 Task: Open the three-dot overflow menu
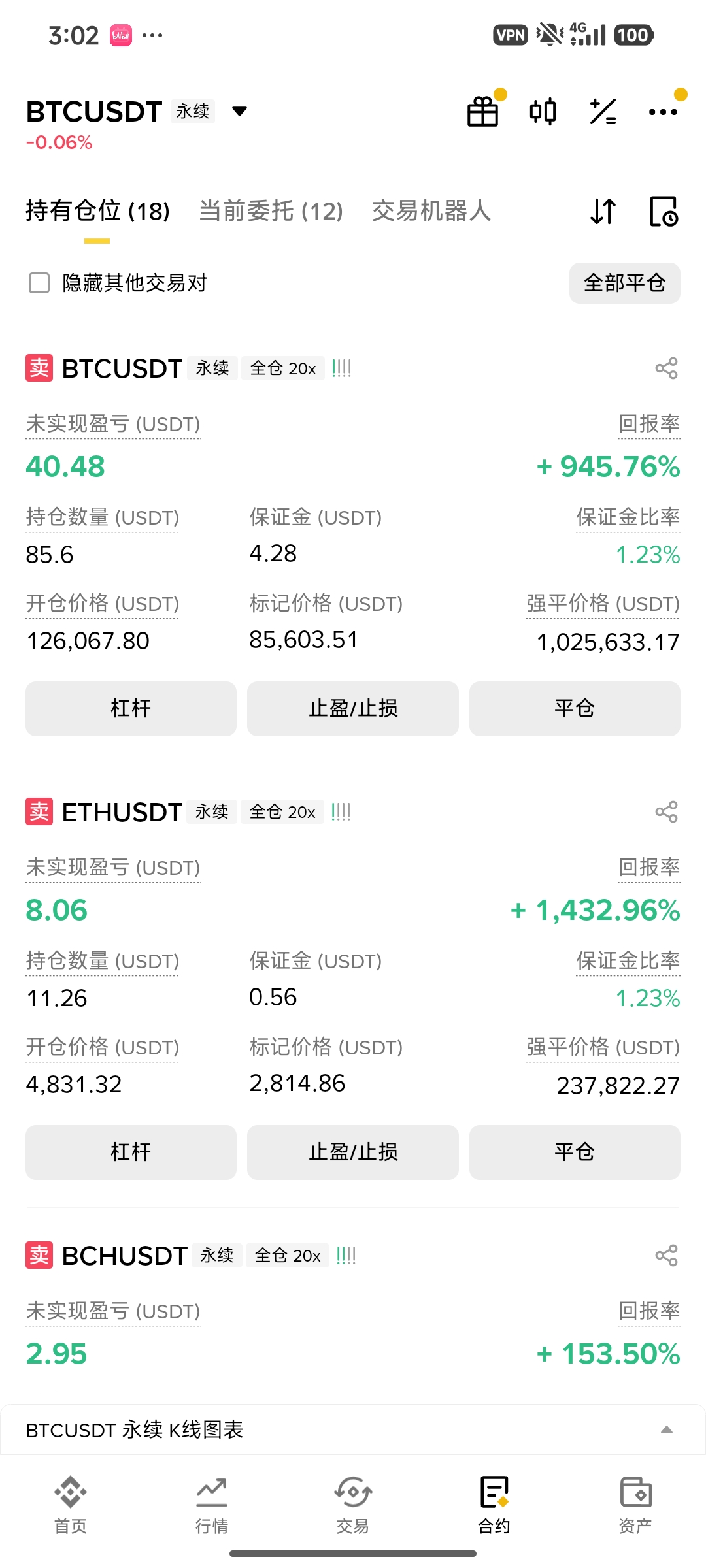click(x=663, y=112)
